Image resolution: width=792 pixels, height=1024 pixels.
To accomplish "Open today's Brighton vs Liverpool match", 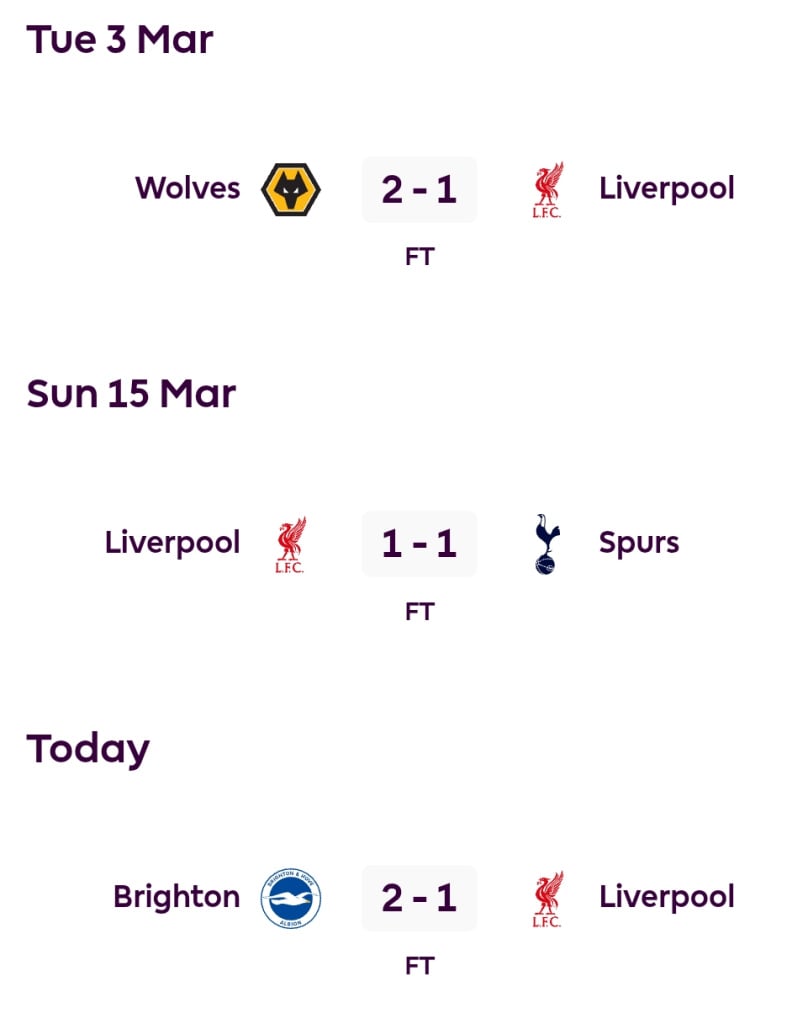I will [x=419, y=897].
